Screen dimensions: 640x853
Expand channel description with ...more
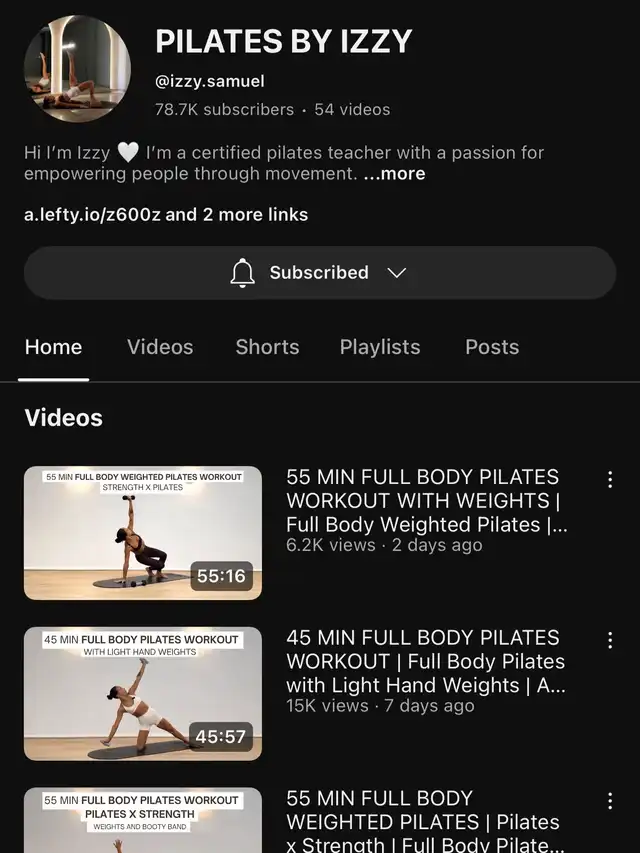(395, 174)
